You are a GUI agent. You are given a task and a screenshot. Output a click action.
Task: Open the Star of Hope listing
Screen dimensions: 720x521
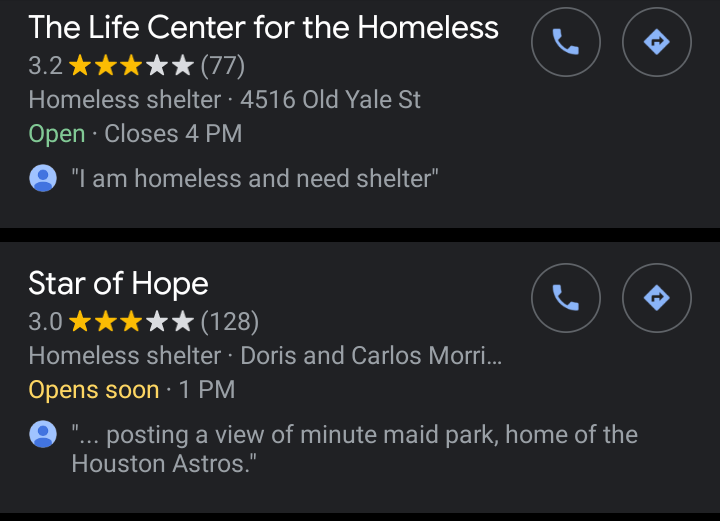click(119, 283)
